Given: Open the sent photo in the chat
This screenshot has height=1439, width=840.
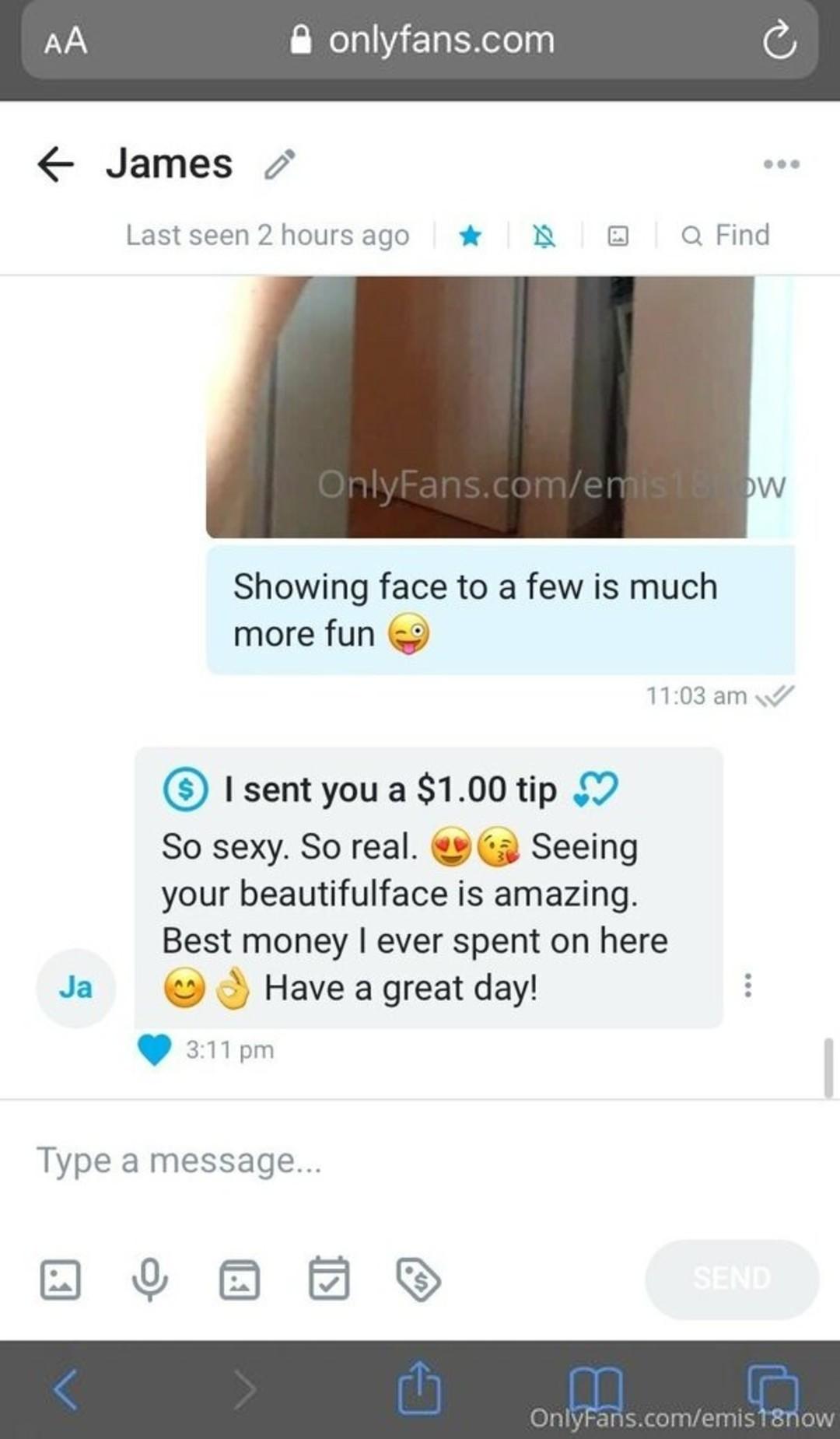Looking at the screenshot, I should (x=500, y=407).
